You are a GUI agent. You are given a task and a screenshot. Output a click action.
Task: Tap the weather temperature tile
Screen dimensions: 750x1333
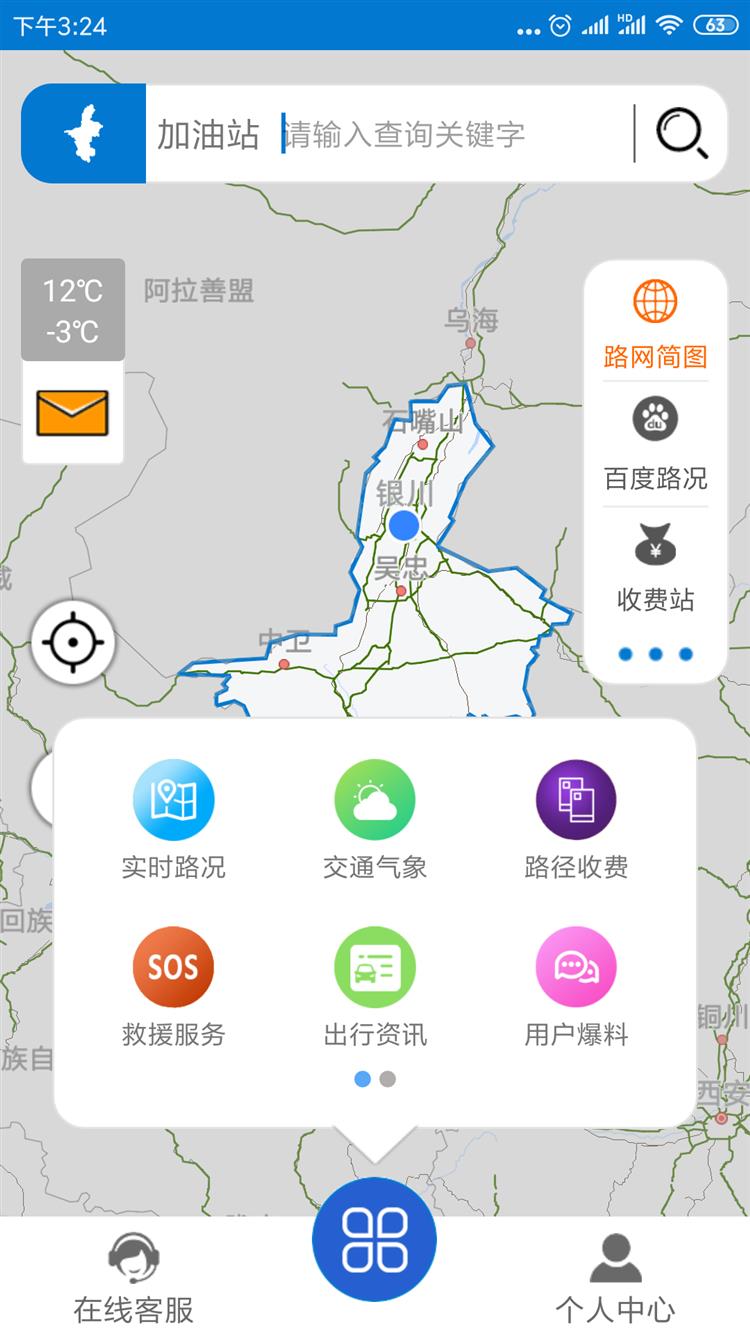coord(73,310)
